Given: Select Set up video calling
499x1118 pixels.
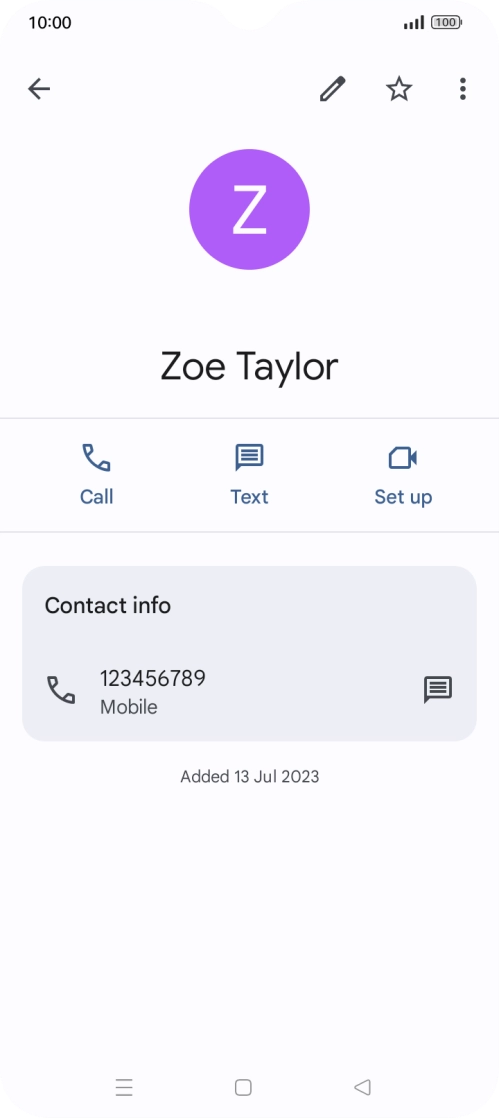Looking at the screenshot, I should (x=403, y=475).
